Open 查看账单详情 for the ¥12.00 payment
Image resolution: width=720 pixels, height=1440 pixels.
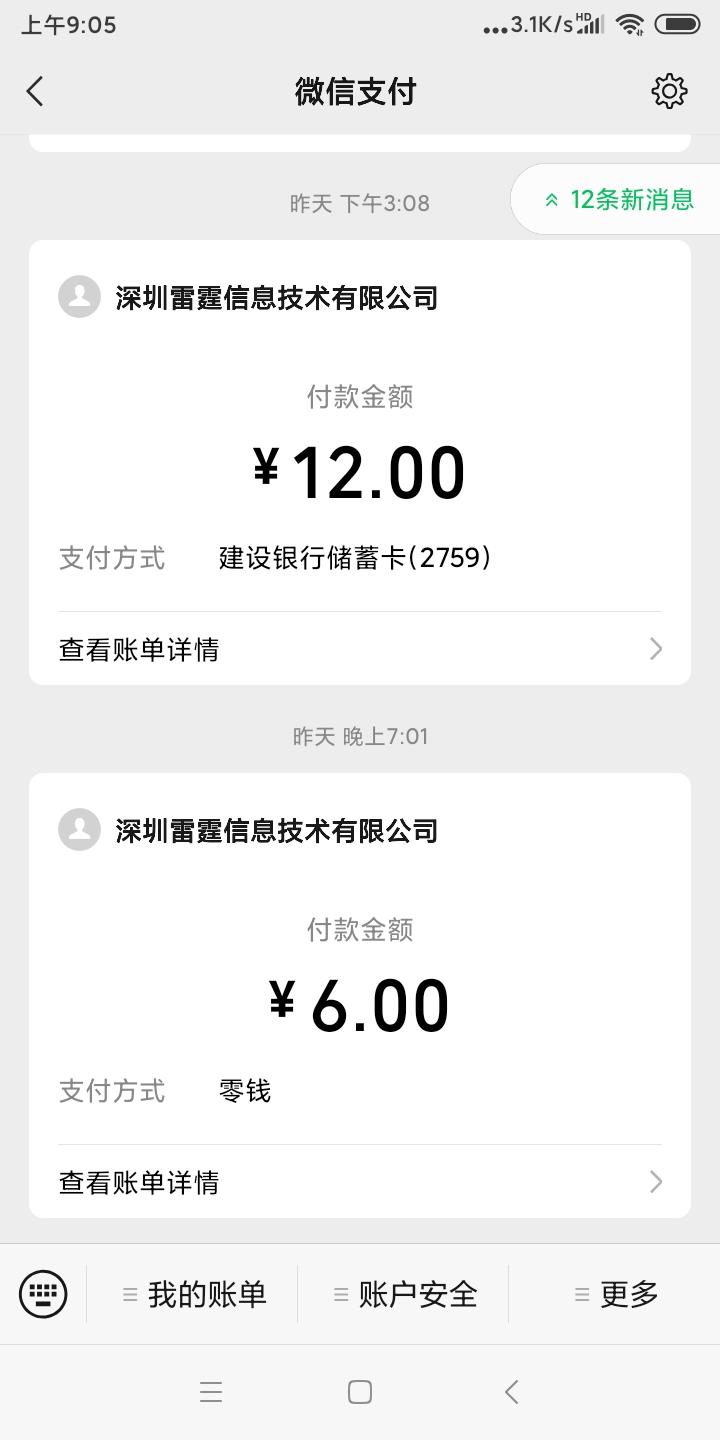pyautogui.click(x=138, y=649)
